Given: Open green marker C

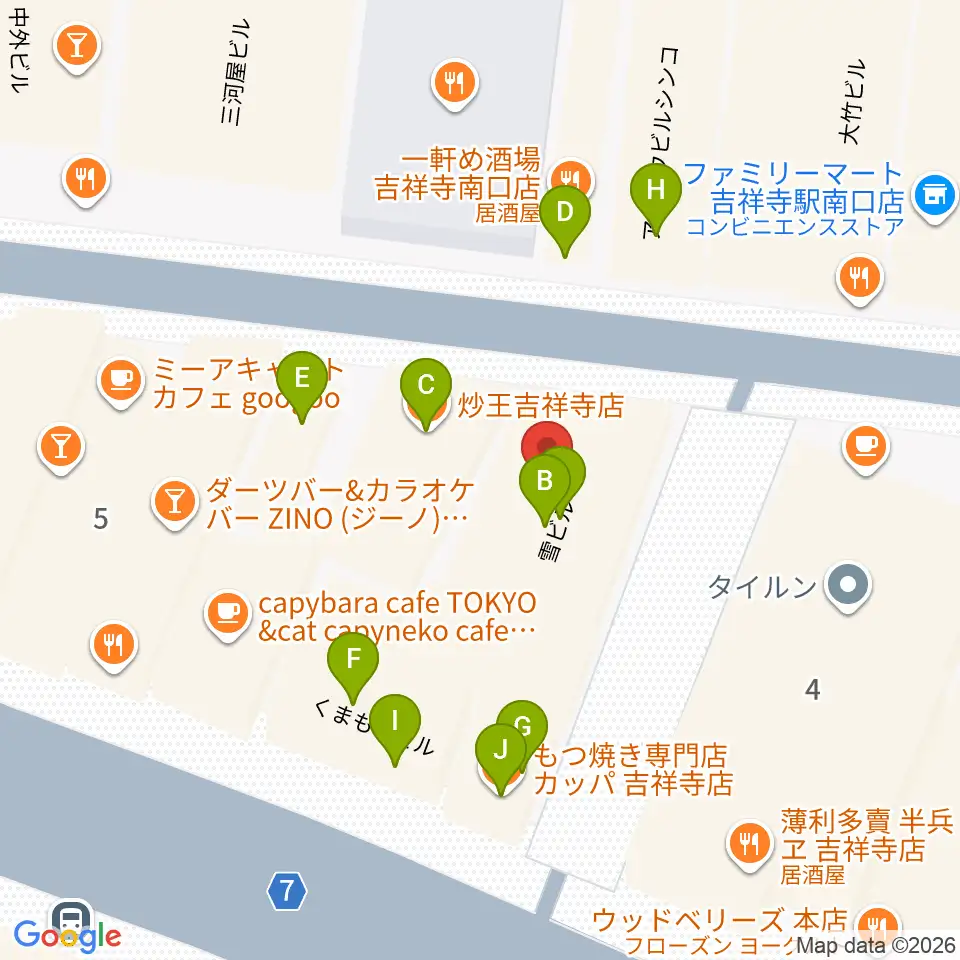Looking at the screenshot, I should point(426,387).
